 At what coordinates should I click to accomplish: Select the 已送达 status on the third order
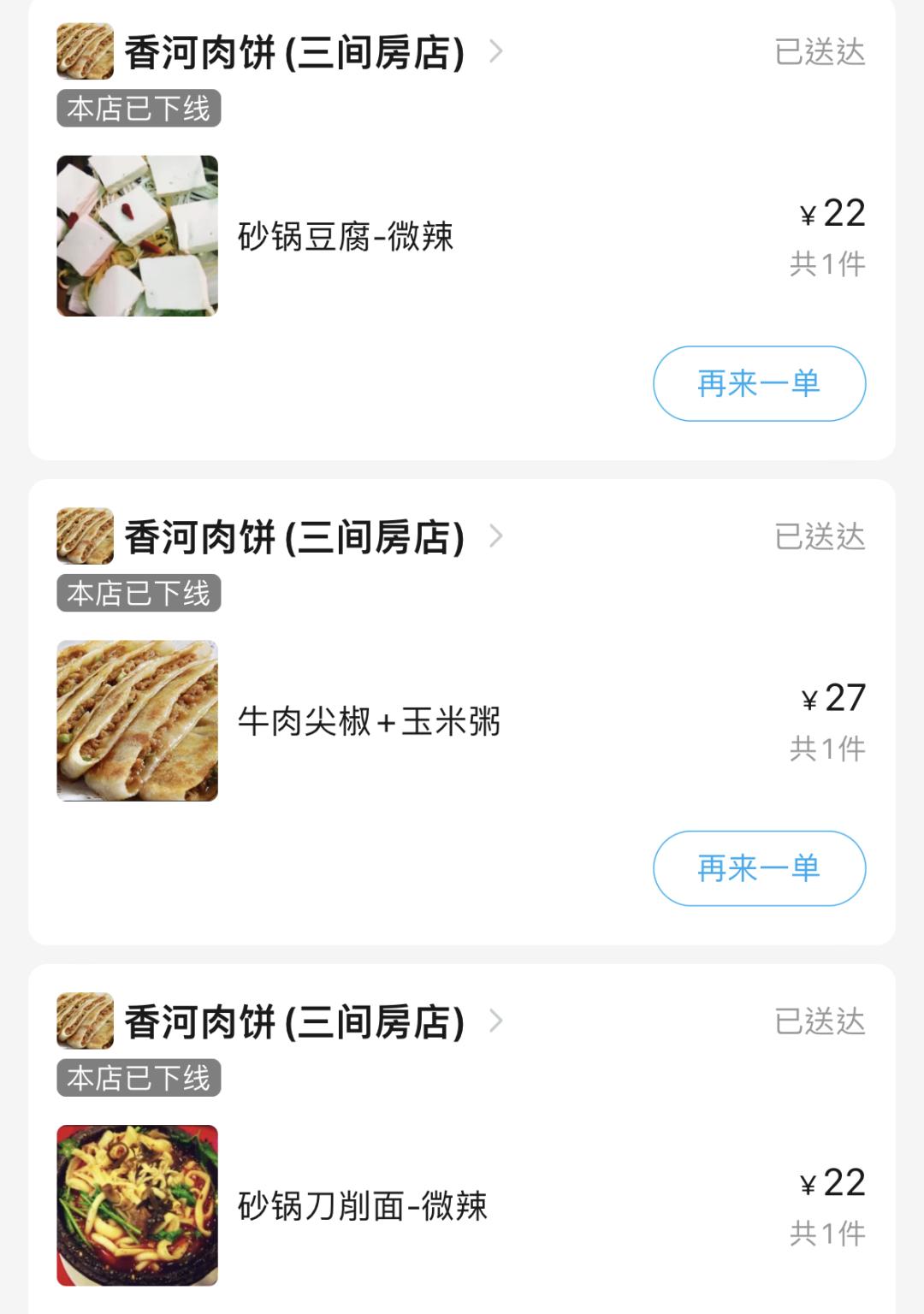(820, 1021)
